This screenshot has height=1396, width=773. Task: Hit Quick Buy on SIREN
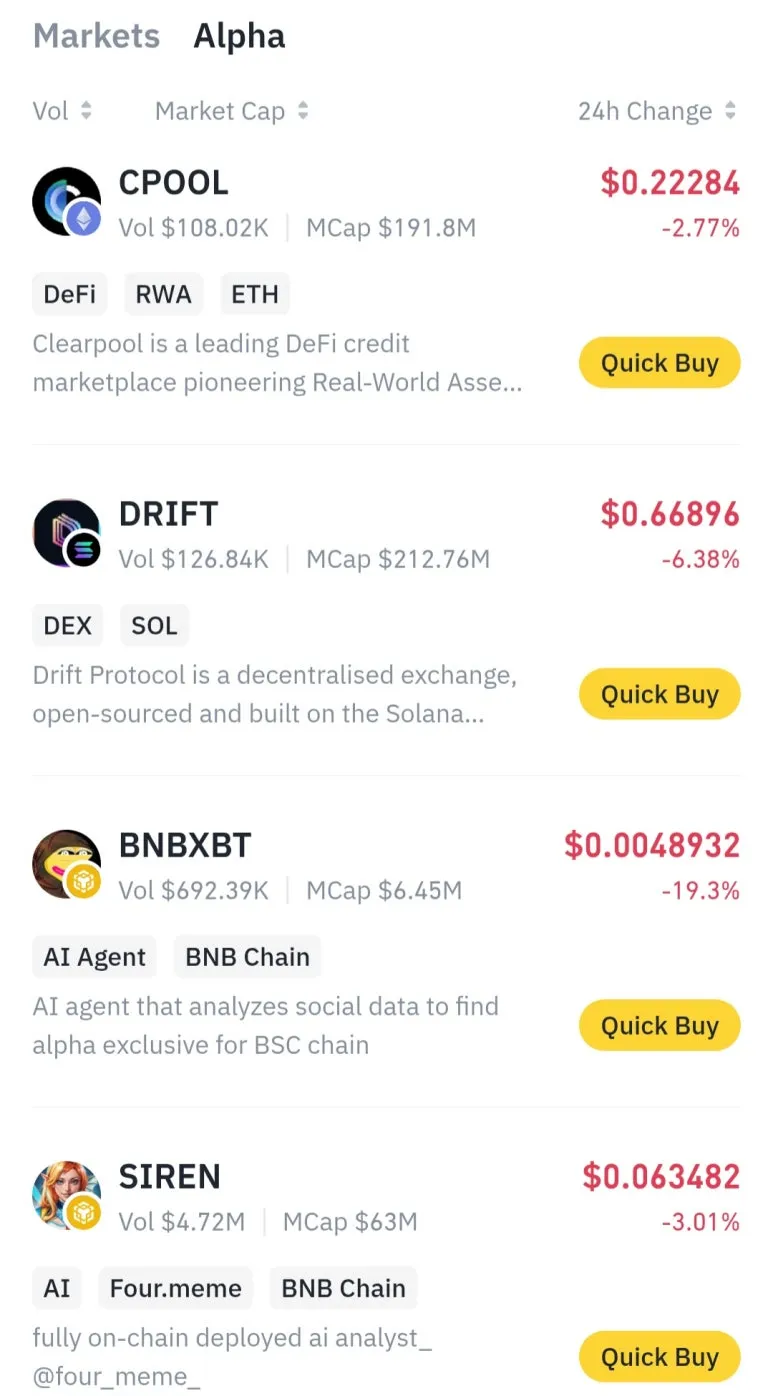pyautogui.click(x=659, y=1357)
